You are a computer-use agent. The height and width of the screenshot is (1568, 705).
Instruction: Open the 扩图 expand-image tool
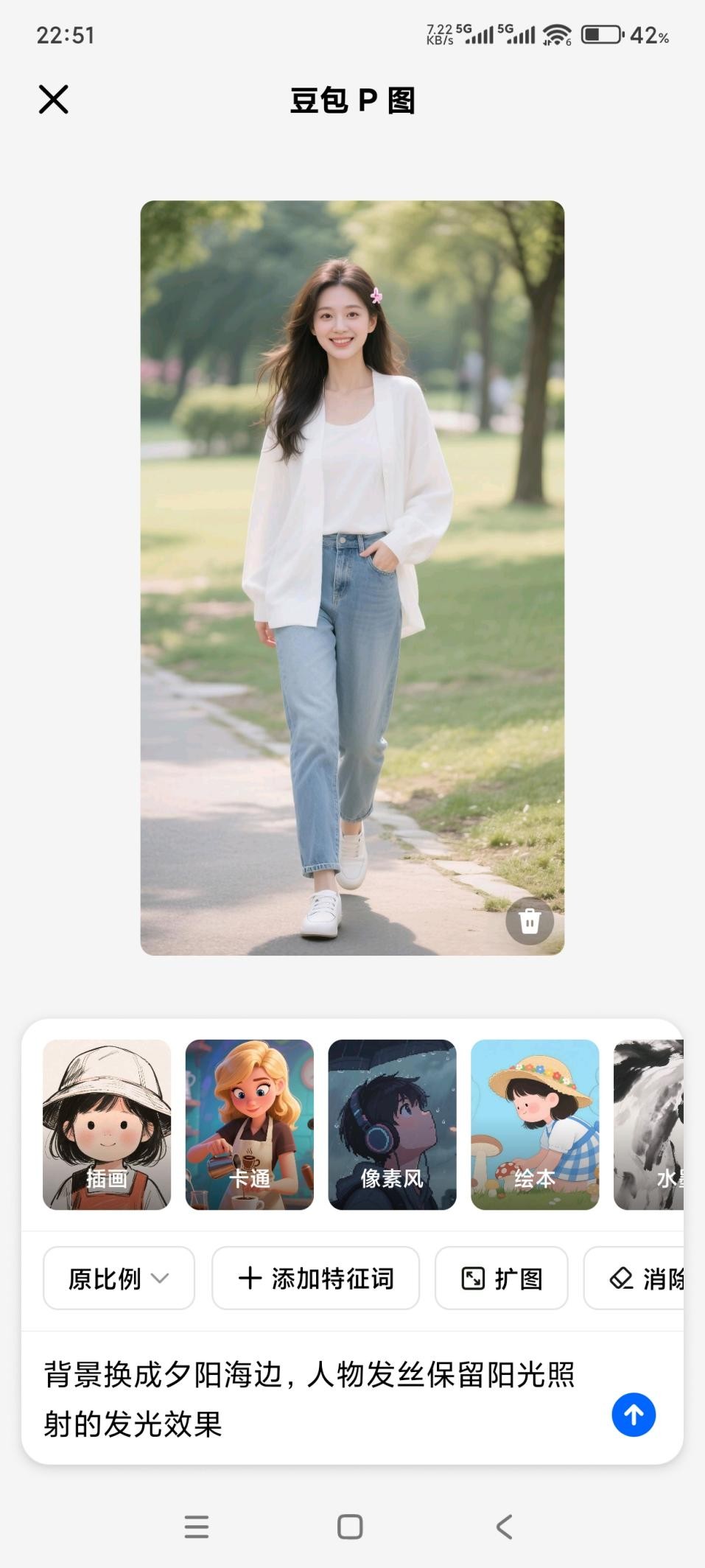(x=501, y=1278)
